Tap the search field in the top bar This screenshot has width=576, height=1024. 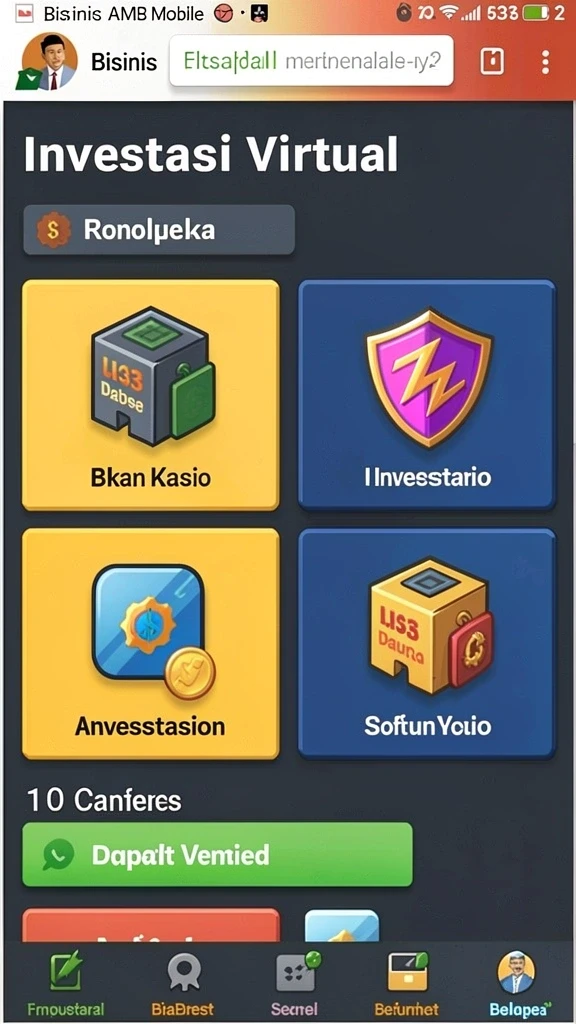coord(312,61)
